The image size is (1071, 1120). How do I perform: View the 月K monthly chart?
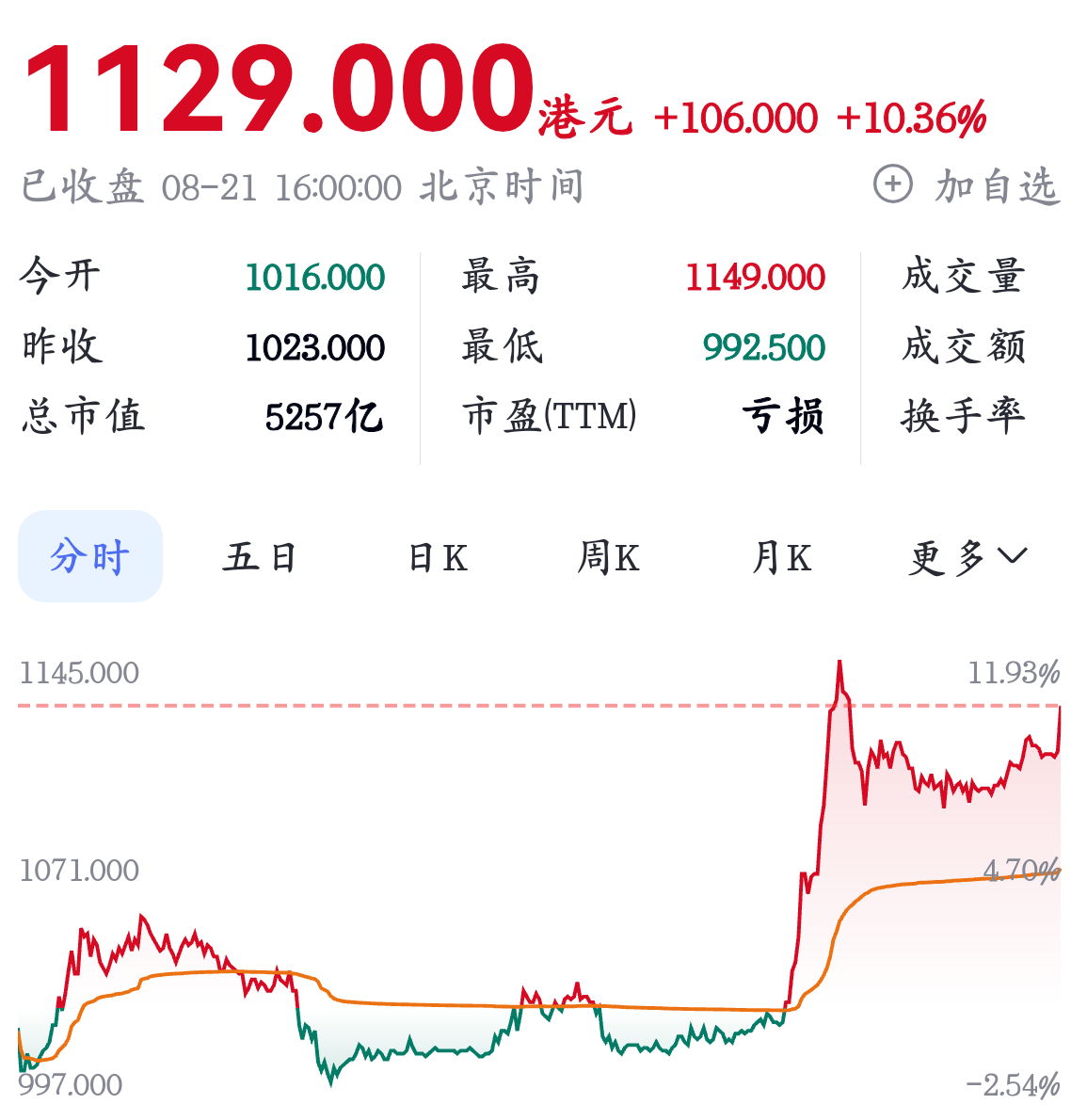pyautogui.click(x=781, y=558)
